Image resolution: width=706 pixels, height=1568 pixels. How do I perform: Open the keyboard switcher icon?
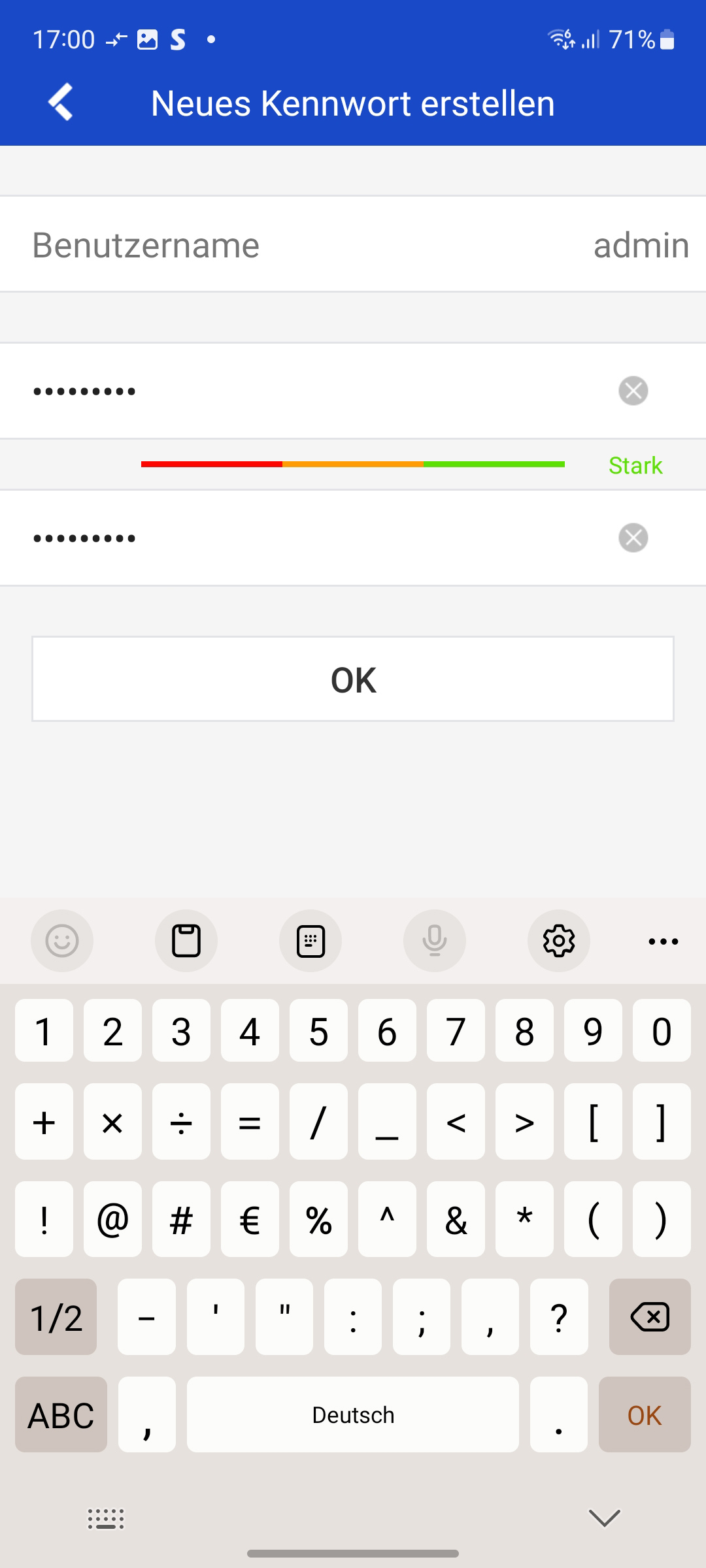click(x=106, y=1519)
